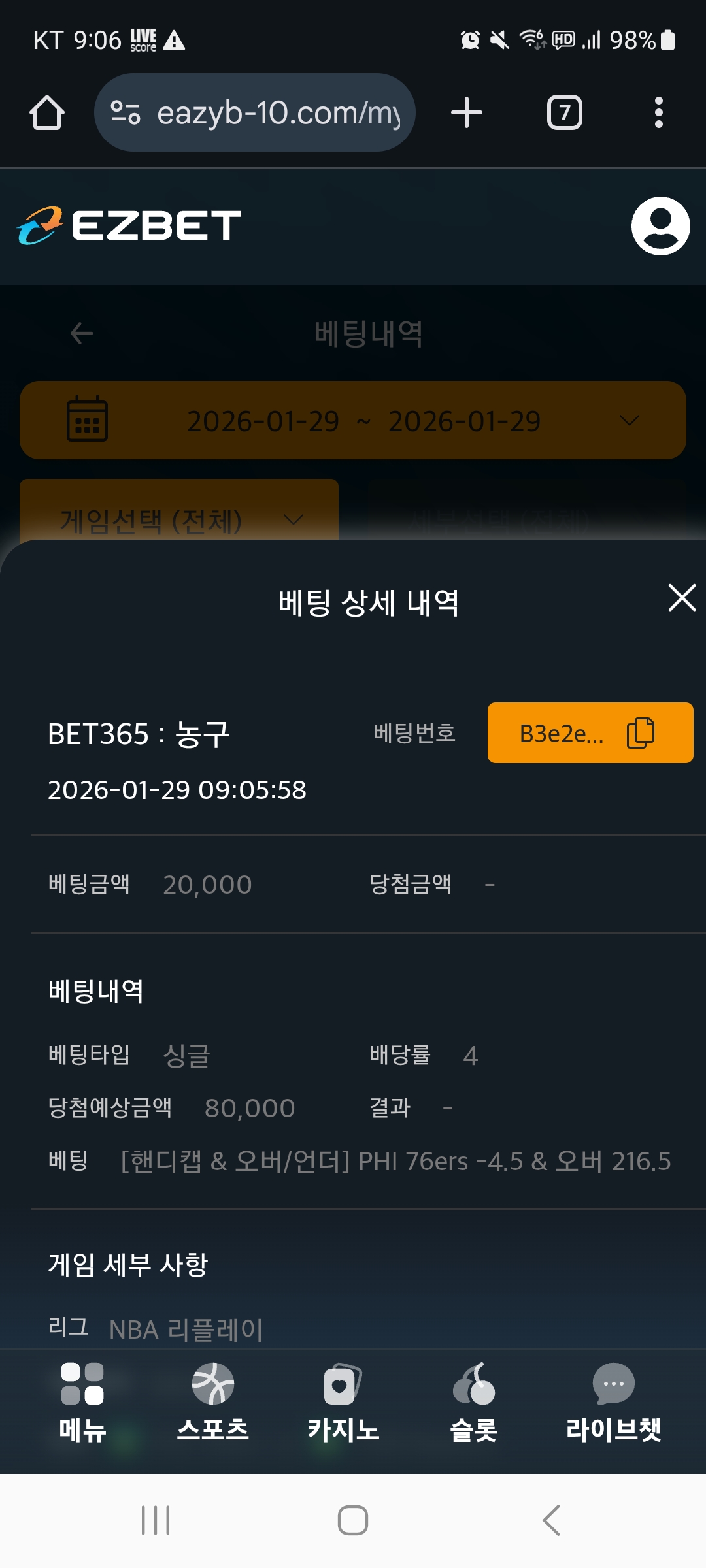The width and height of the screenshot is (706, 1568).
Task: Open a new browser tab with plus icon
Action: tap(466, 112)
